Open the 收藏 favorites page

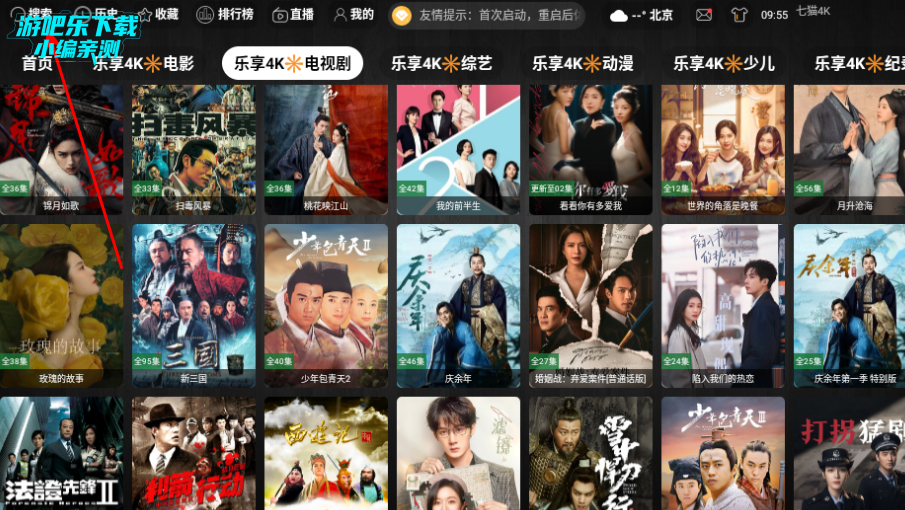click(158, 15)
